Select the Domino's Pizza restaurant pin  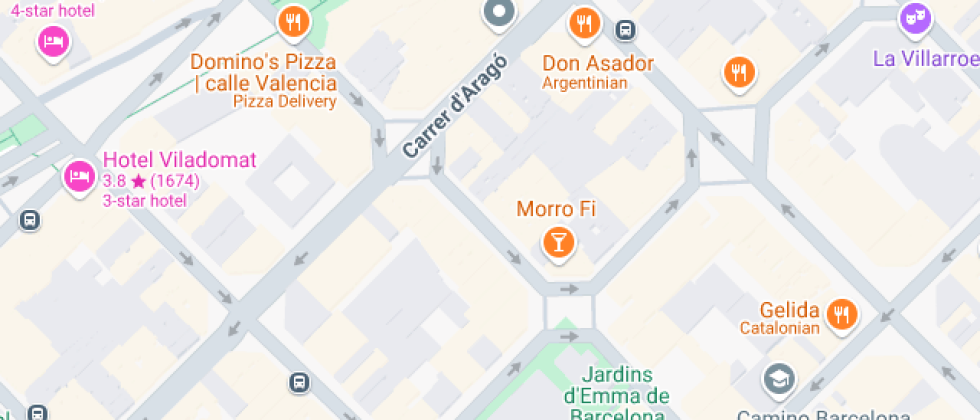(x=293, y=20)
